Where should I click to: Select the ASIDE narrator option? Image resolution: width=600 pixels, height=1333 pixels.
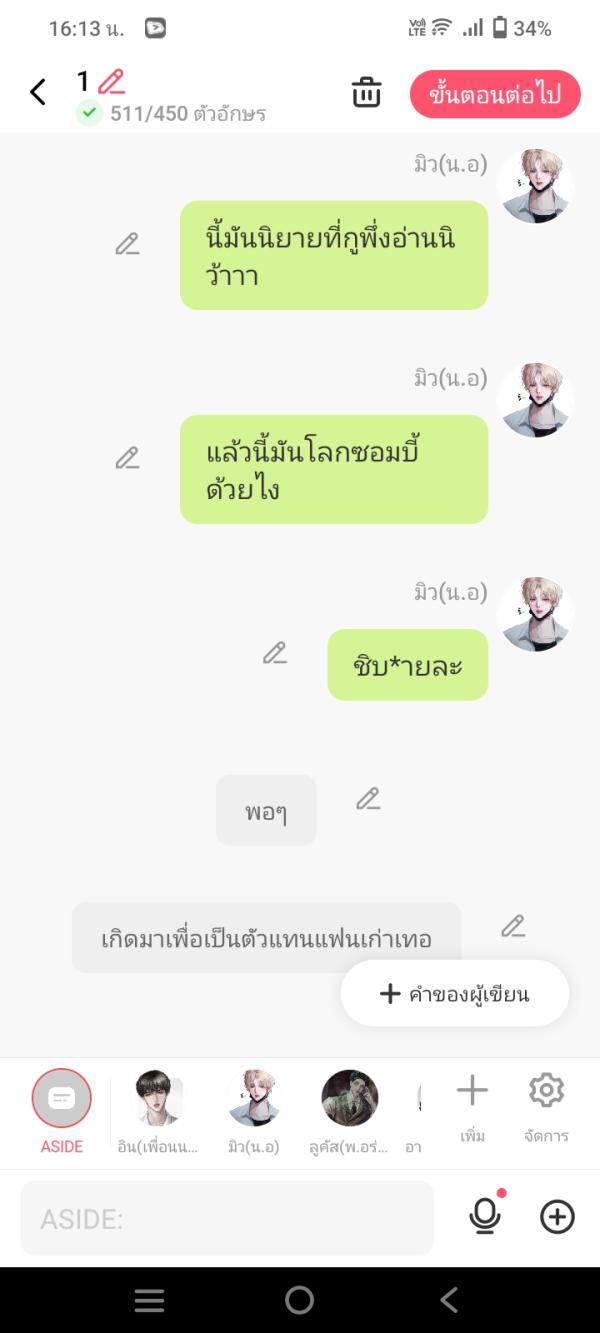(x=62, y=1099)
